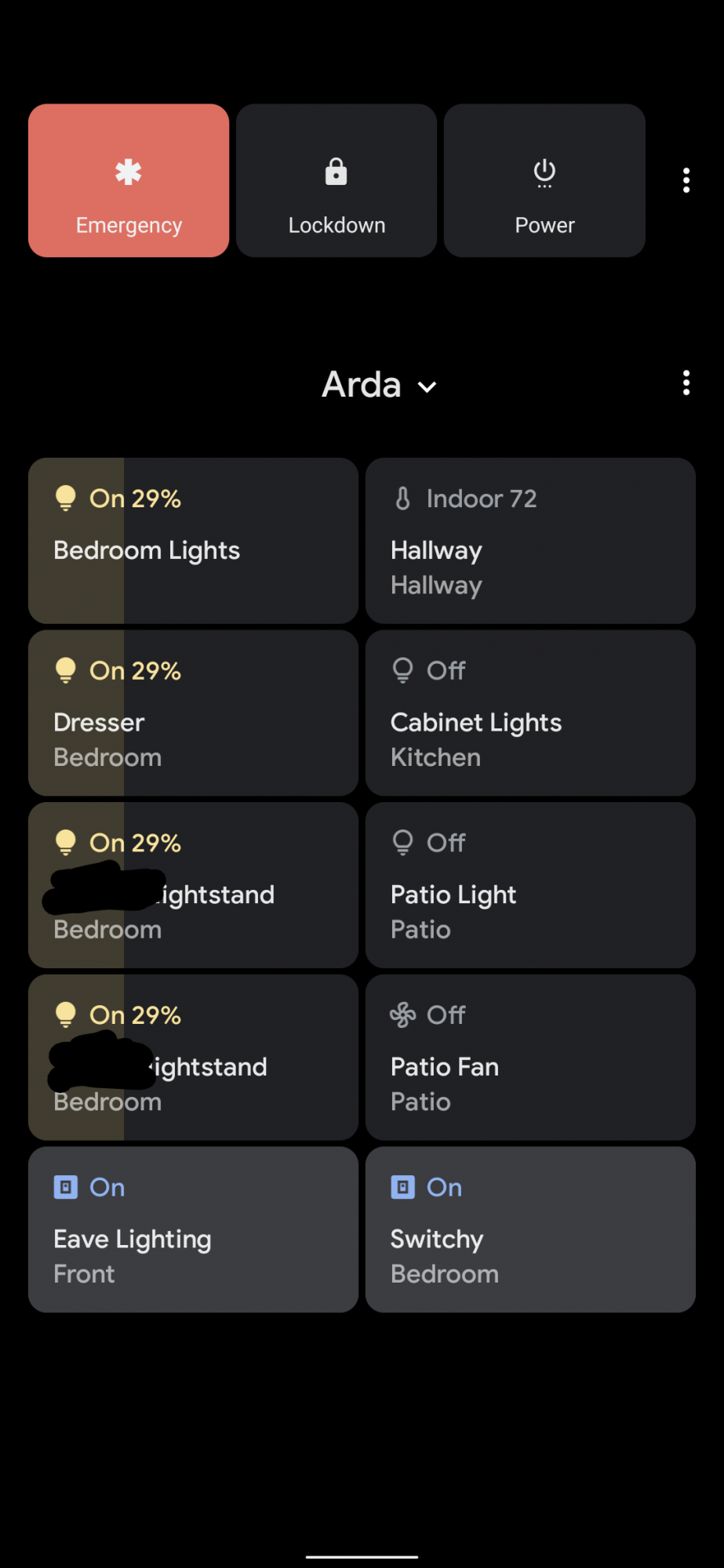The height and width of the screenshot is (1568, 724).
Task: Activate Lockdown mode
Action: coord(337,180)
